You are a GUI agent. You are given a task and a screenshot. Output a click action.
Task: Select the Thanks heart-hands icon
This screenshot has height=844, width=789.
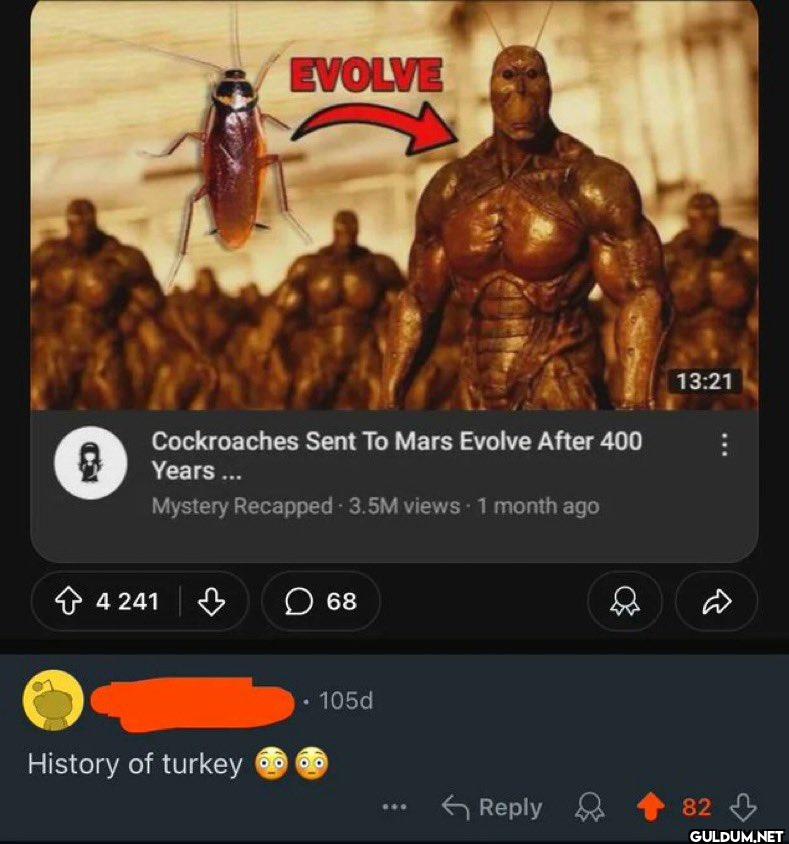[x=625, y=602]
